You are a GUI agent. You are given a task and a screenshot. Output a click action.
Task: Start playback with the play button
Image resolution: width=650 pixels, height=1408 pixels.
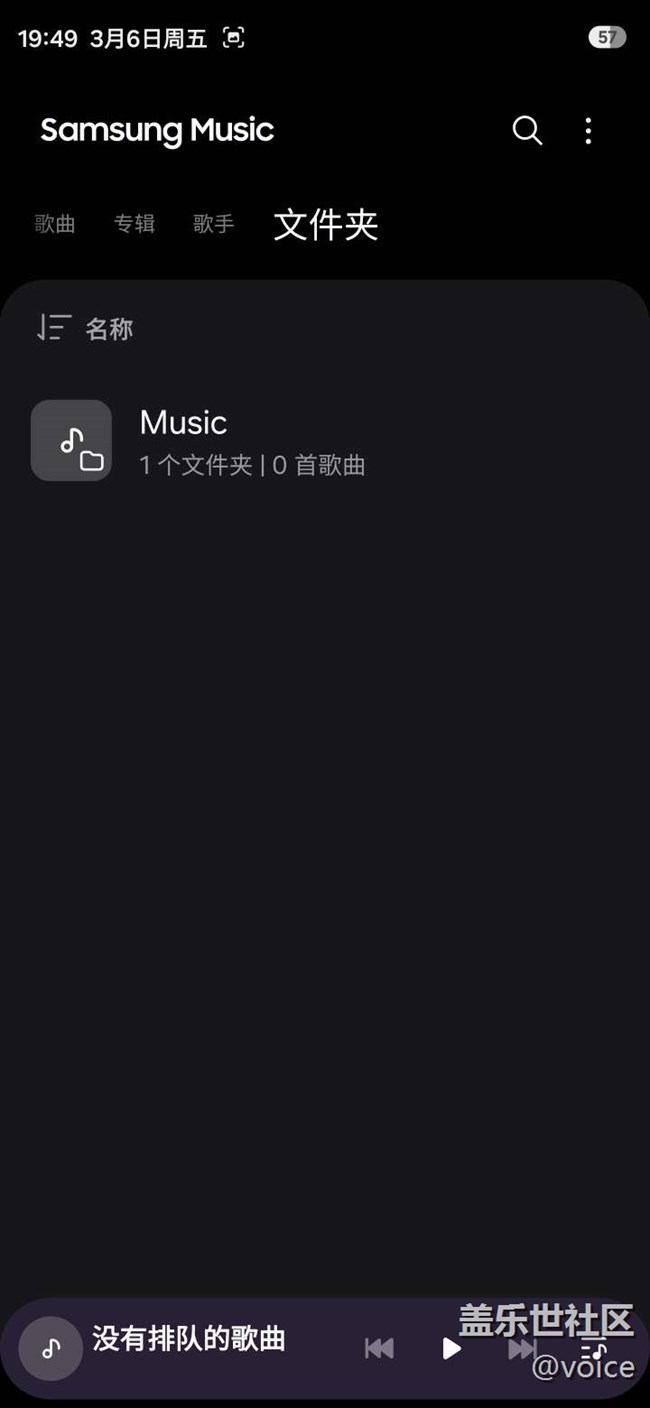point(452,1348)
